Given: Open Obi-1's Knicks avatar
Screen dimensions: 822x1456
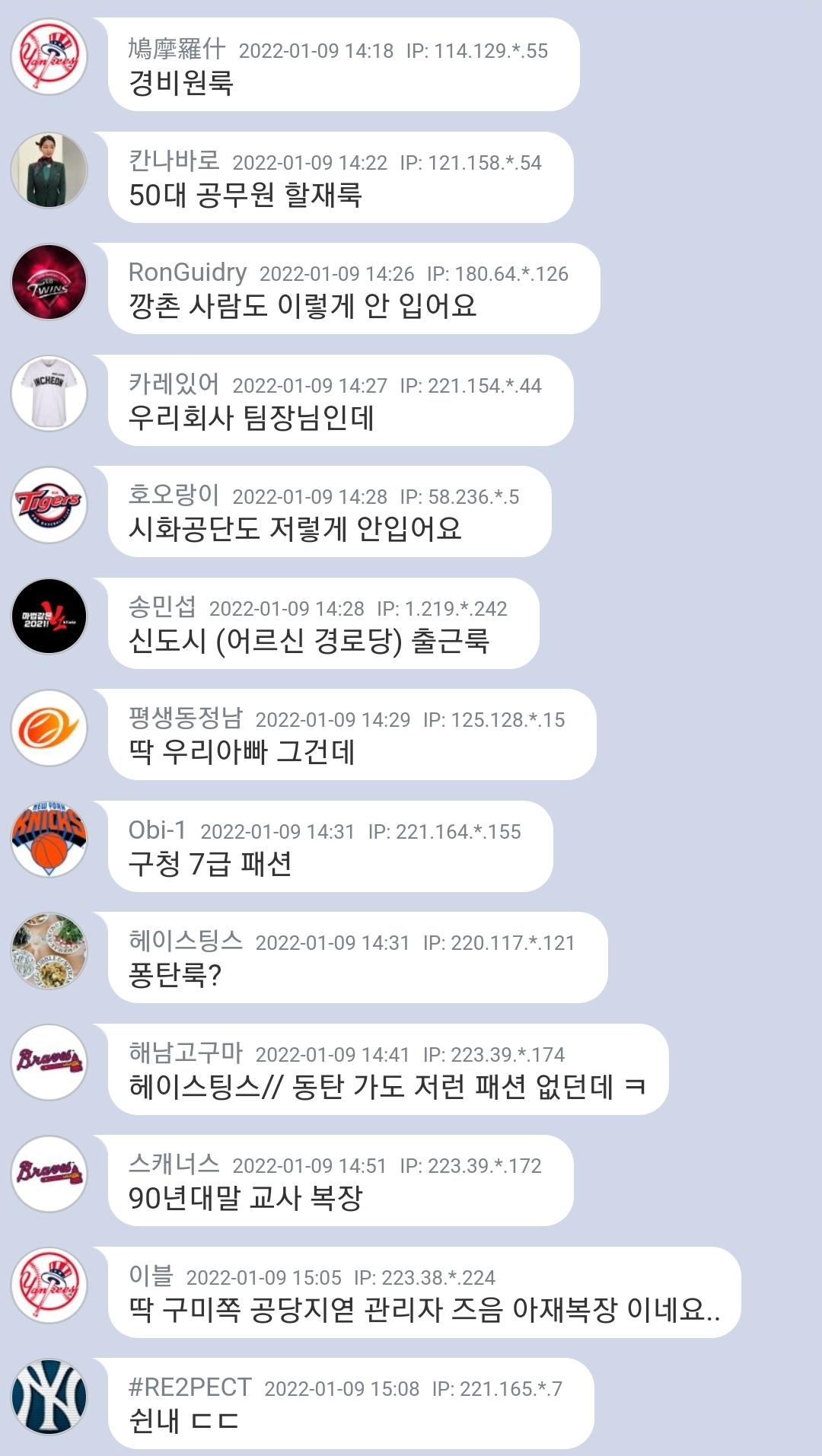Looking at the screenshot, I should pos(49,839).
